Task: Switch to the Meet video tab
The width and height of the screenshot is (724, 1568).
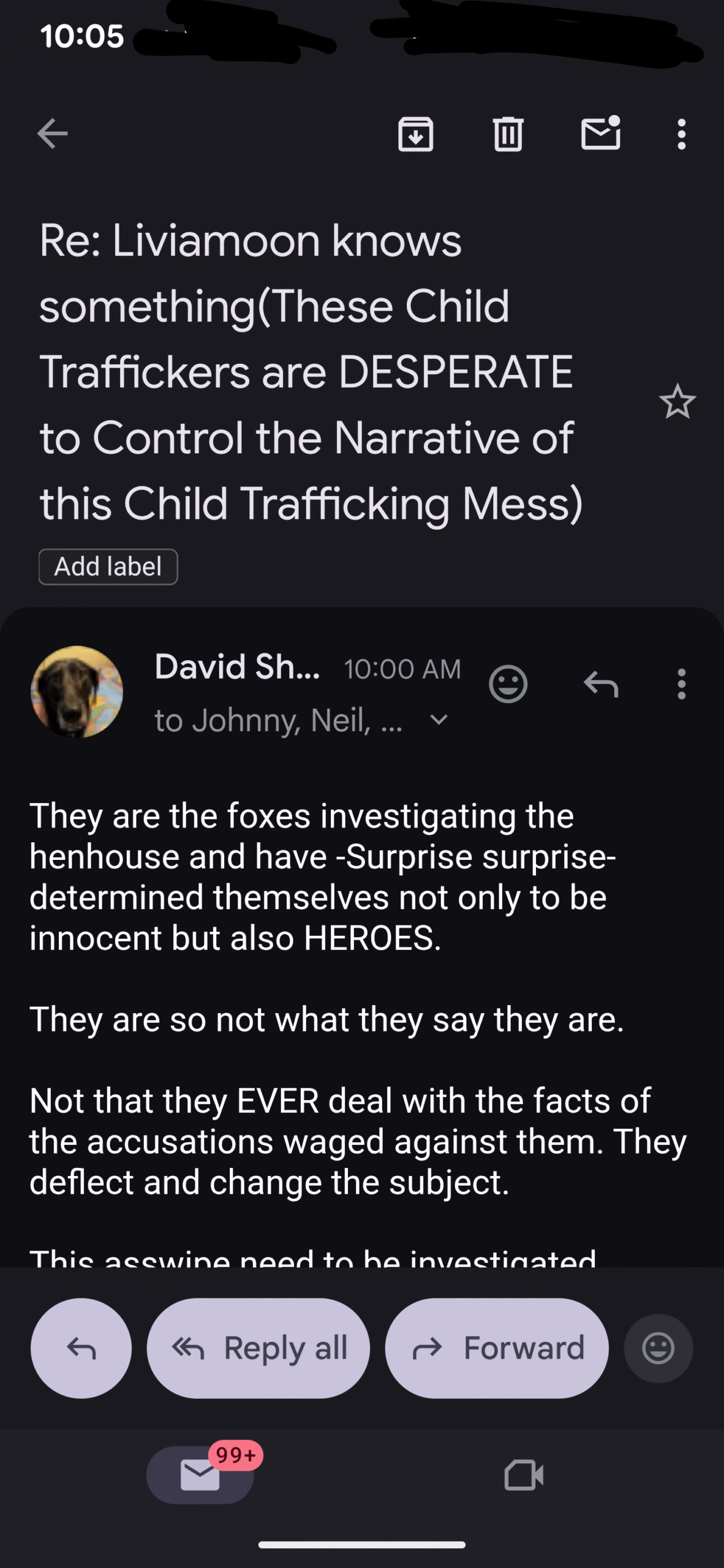Action: coord(524,1474)
